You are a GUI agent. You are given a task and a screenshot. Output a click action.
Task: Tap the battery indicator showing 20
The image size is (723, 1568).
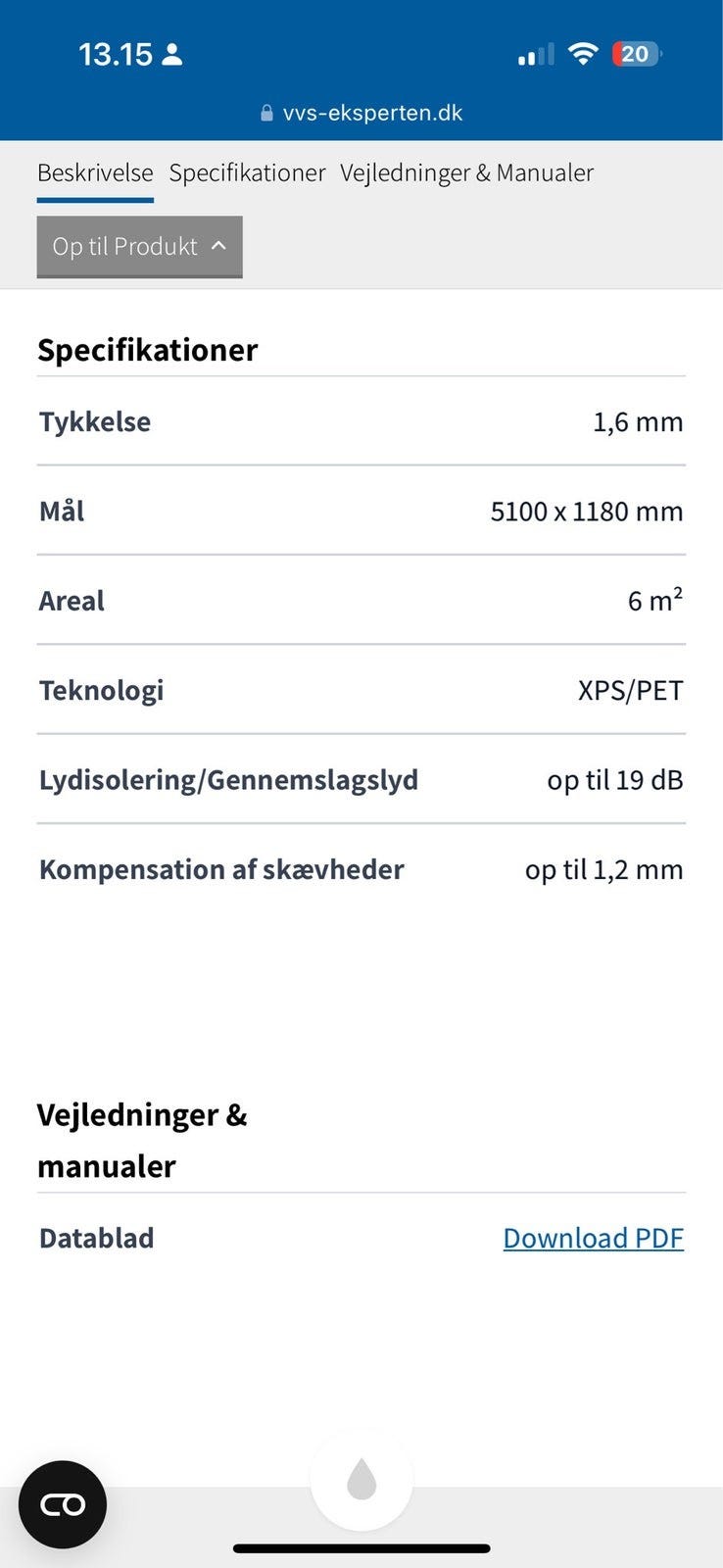coord(635,54)
